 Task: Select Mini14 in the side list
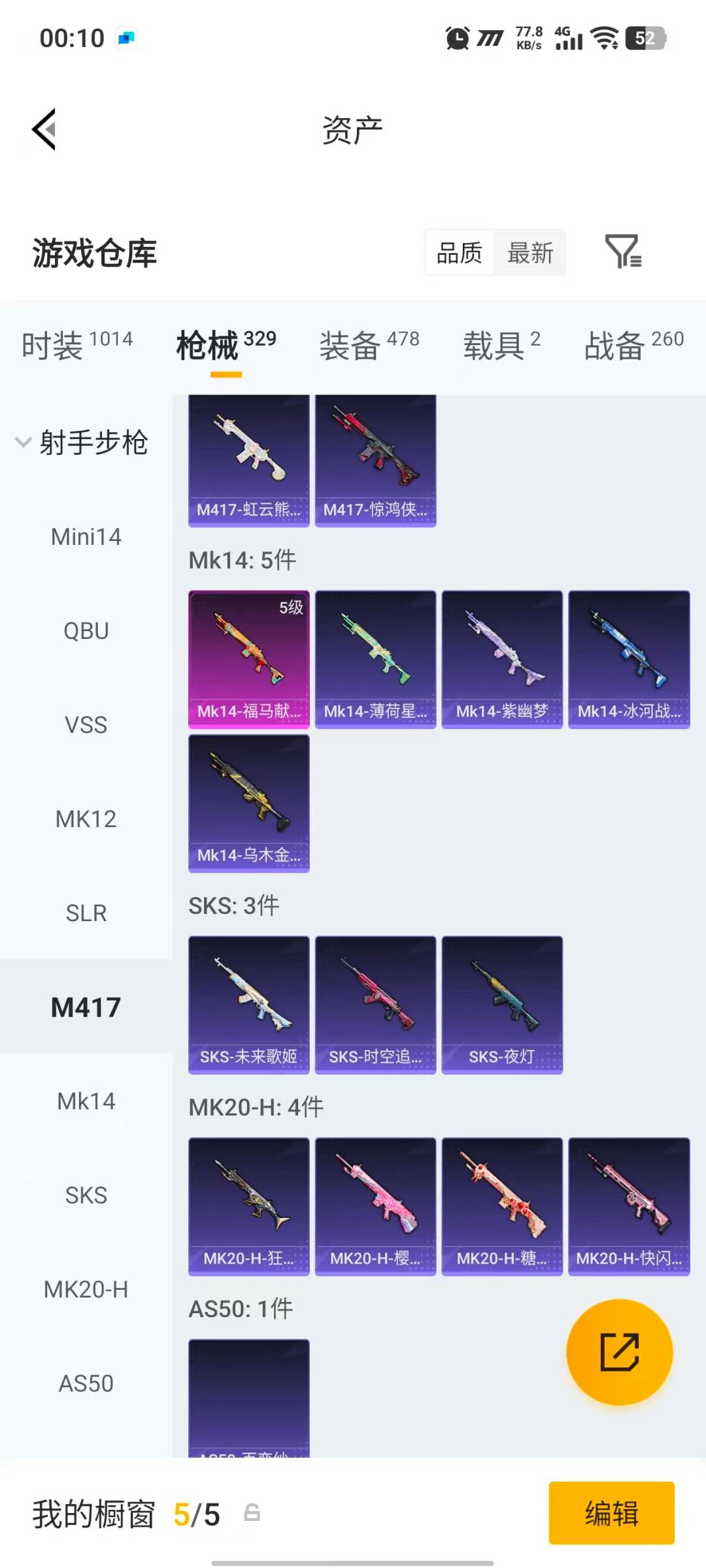86,536
